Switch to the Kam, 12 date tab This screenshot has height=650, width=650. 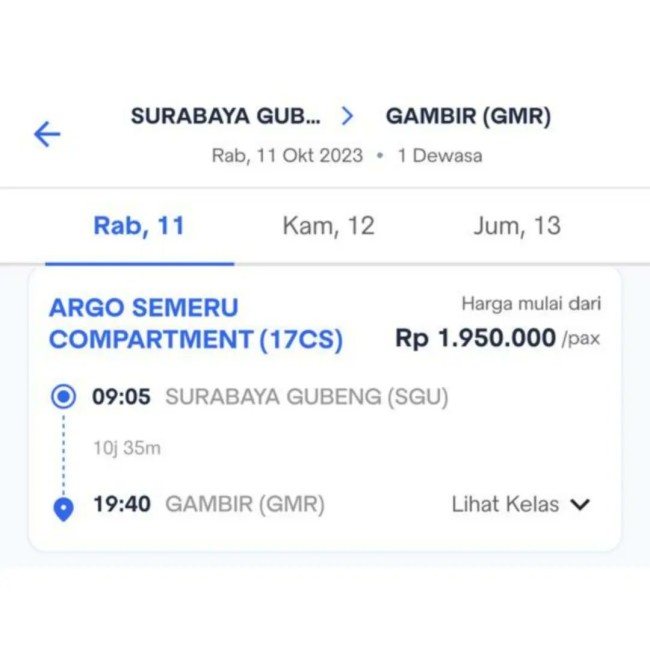point(328,226)
